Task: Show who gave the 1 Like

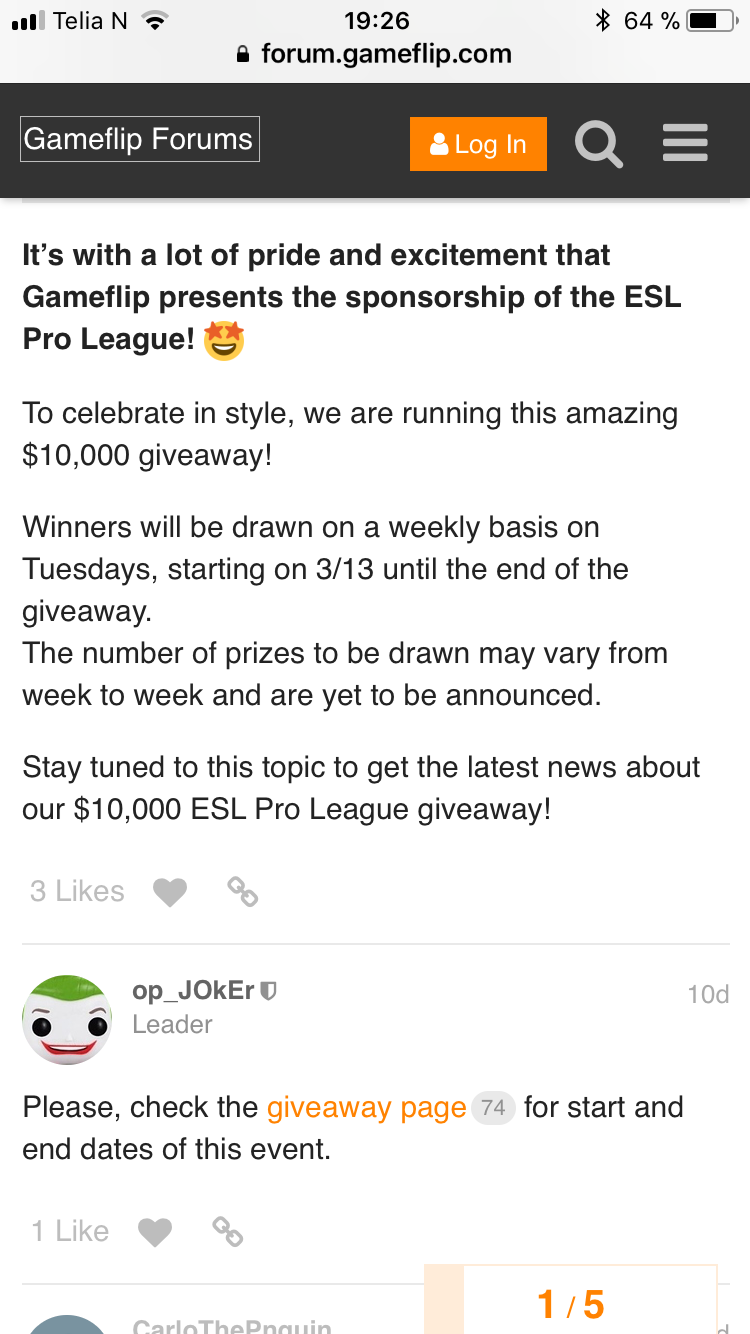Action: pos(69,1231)
